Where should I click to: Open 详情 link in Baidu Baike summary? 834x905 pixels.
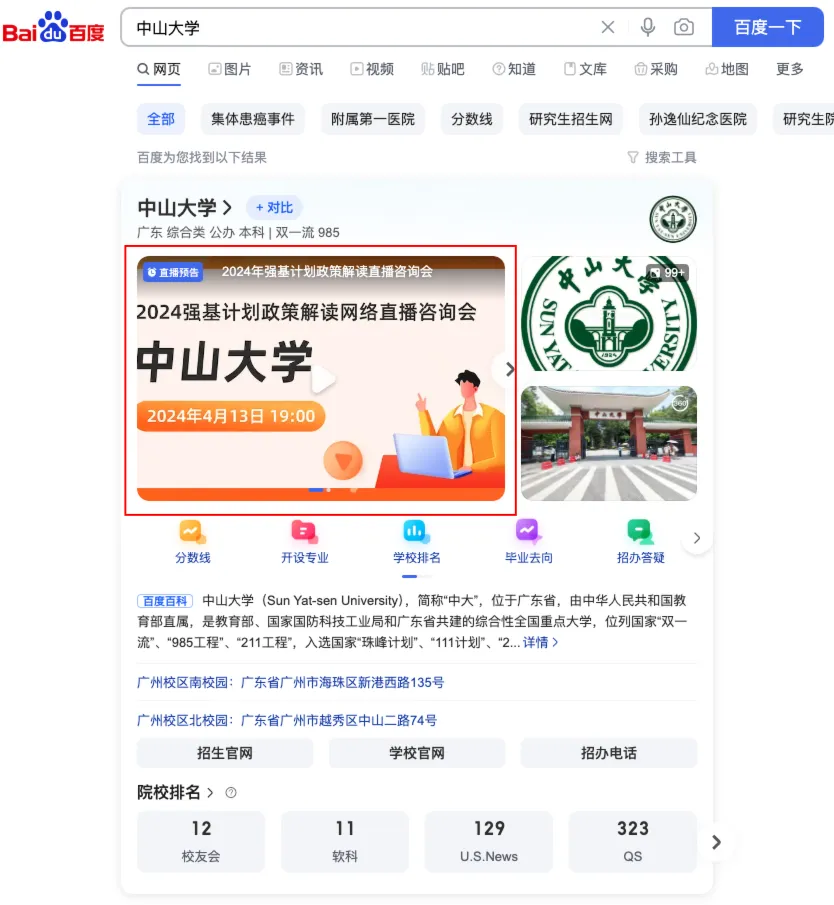540,642
